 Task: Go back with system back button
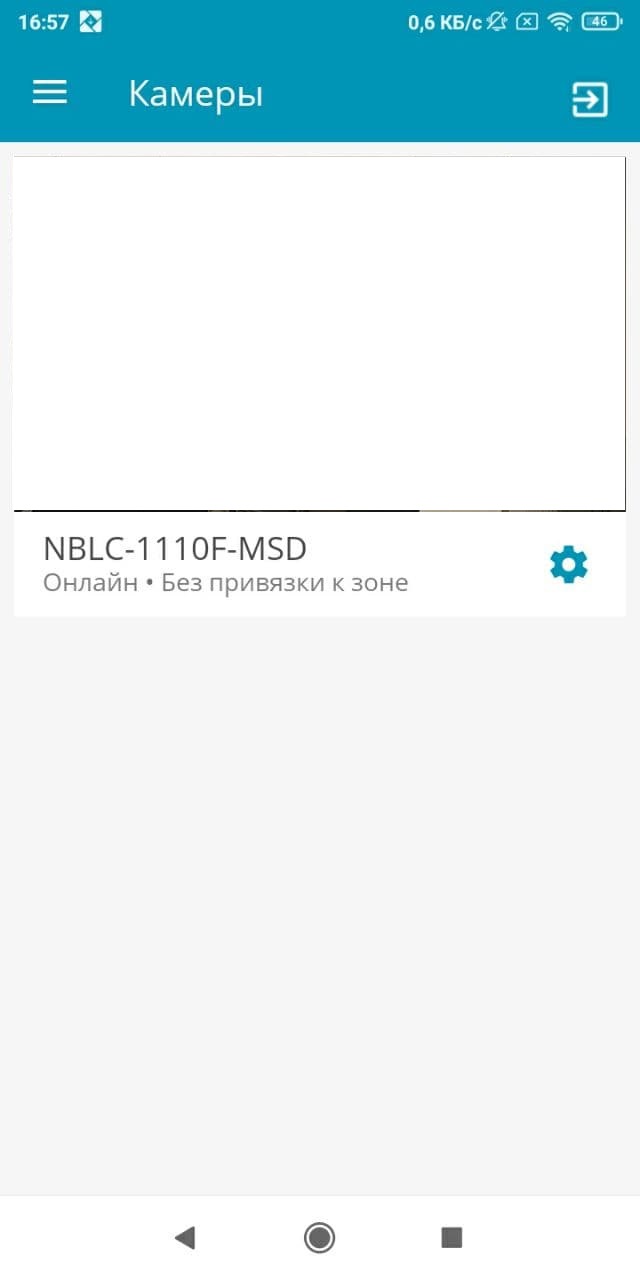point(185,1238)
